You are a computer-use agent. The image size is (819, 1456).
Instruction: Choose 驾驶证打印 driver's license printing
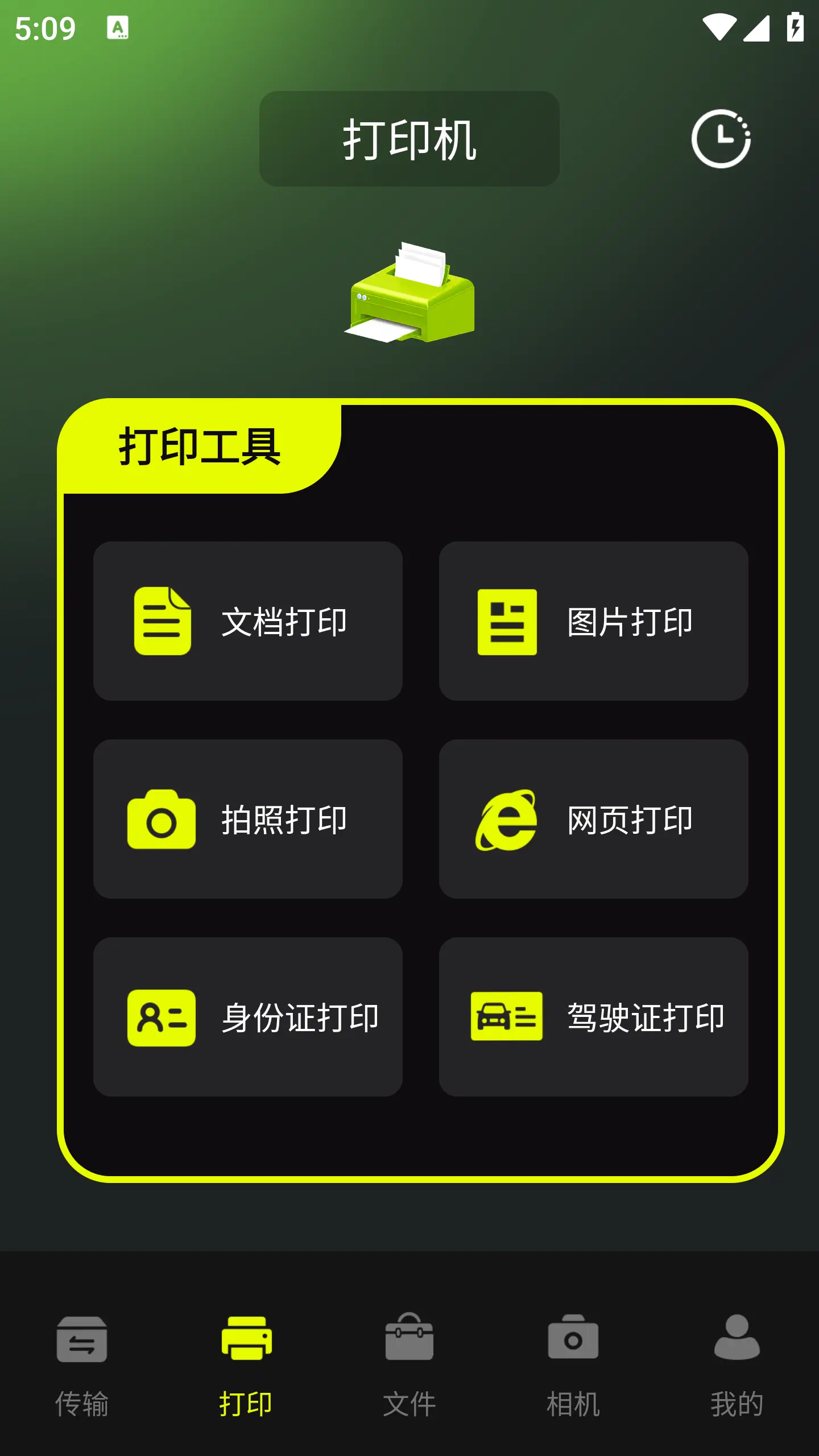[593, 1017]
